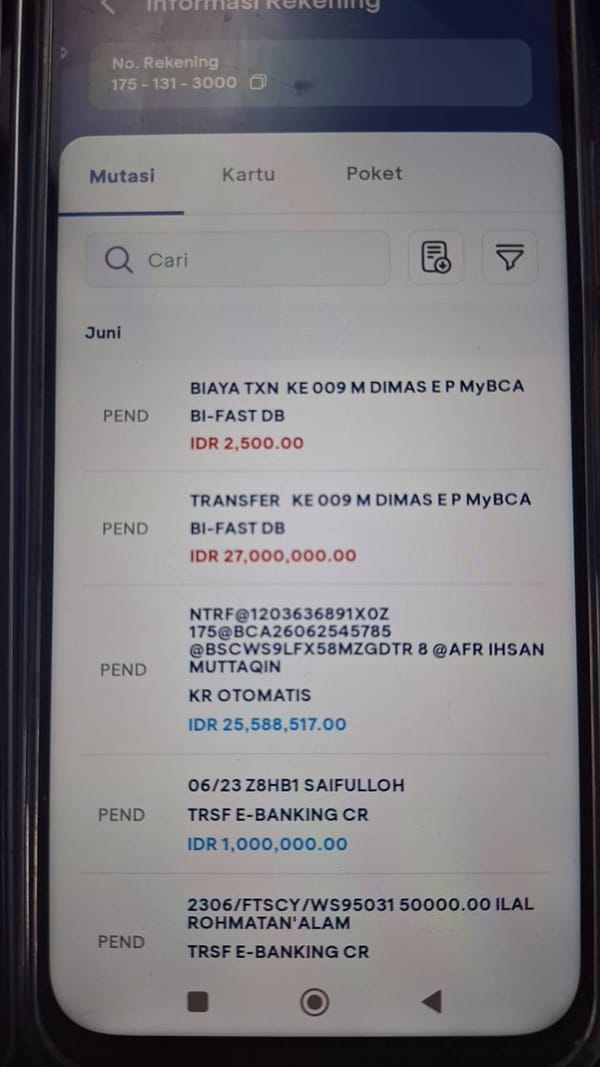Open the ILAL ROHMATAN'ALAM transaction
This screenshot has width=600, height=1067.
click(314, 927)
